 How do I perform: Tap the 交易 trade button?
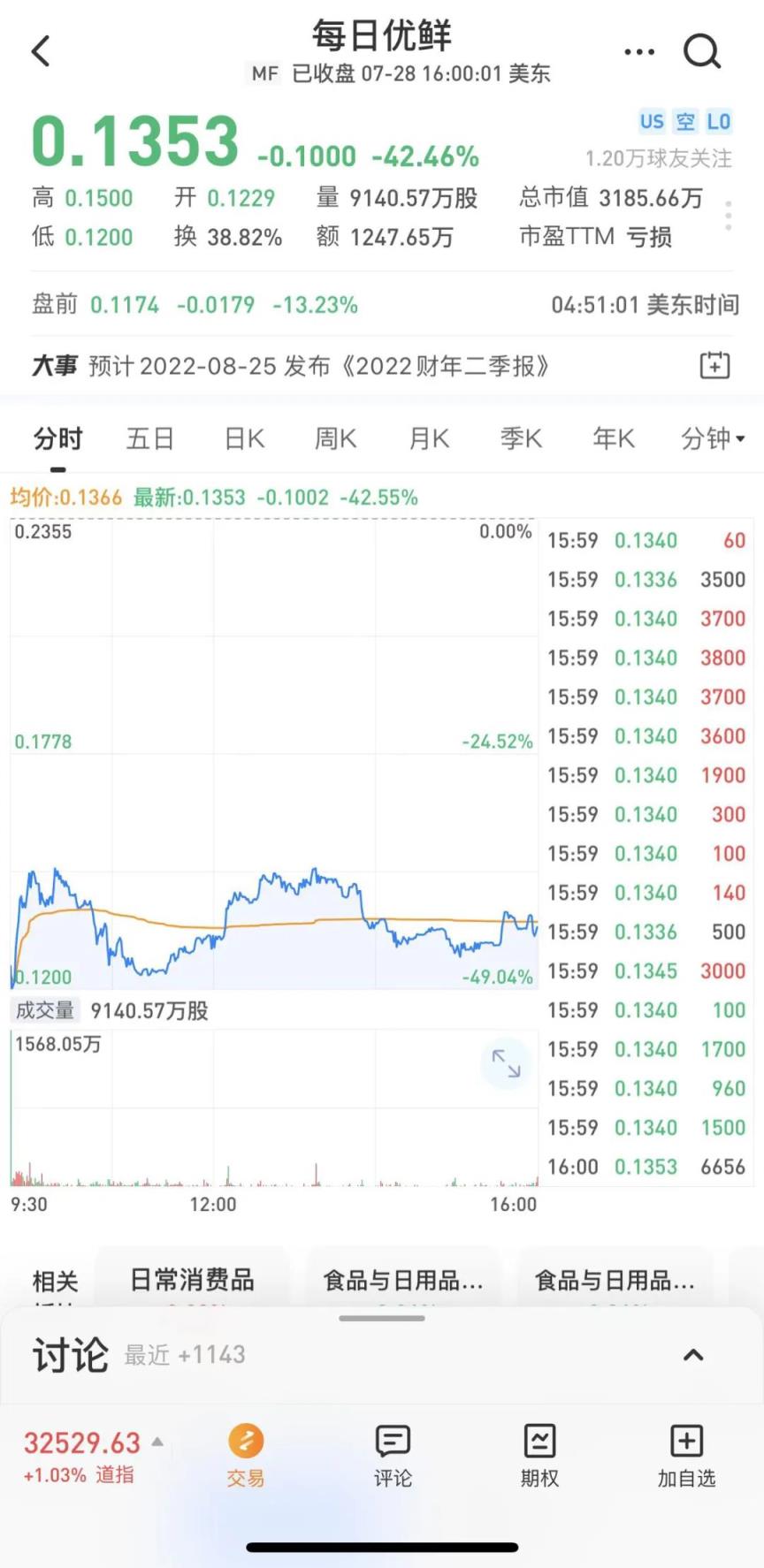tap(246, 1456)
